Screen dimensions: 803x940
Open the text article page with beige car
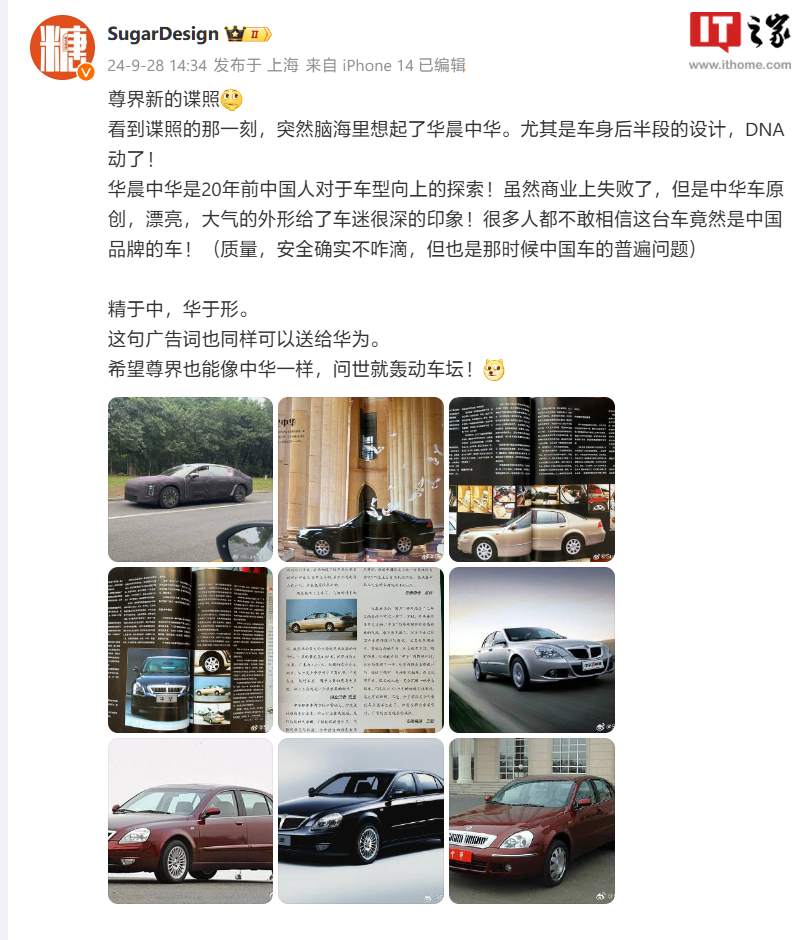click(x=360, y=650)
